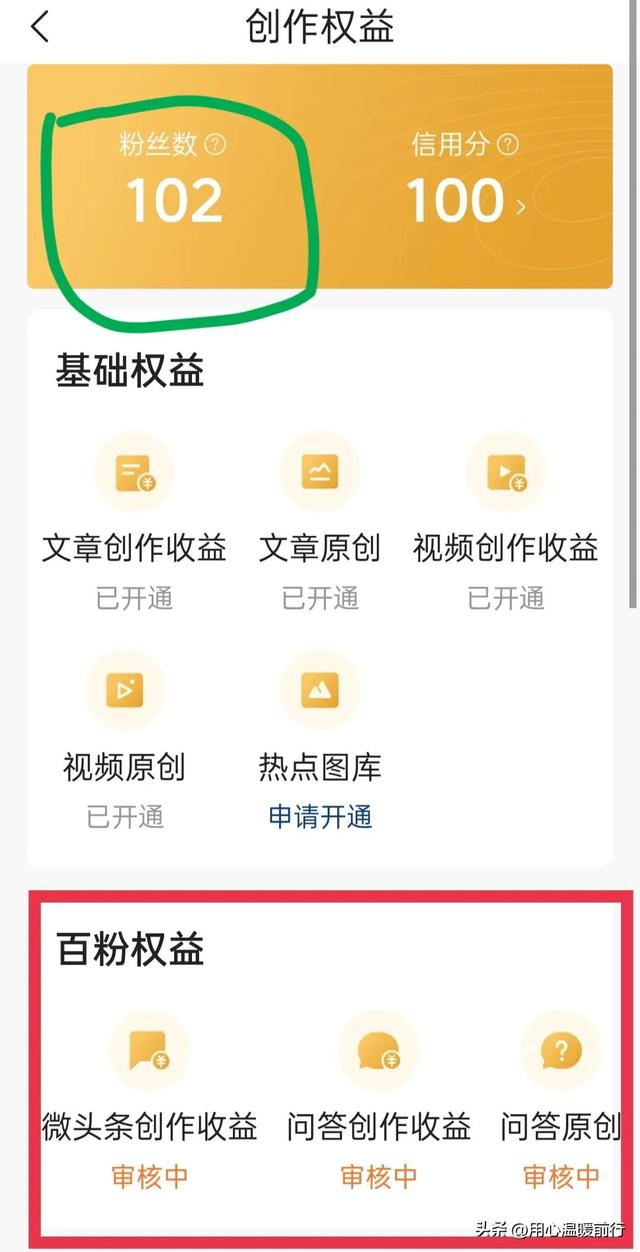The width and height of the screenshot is (640, 1252).
Task: Open 视频原创 benefit
Action: pyautogui.click(x=125, y=742)
